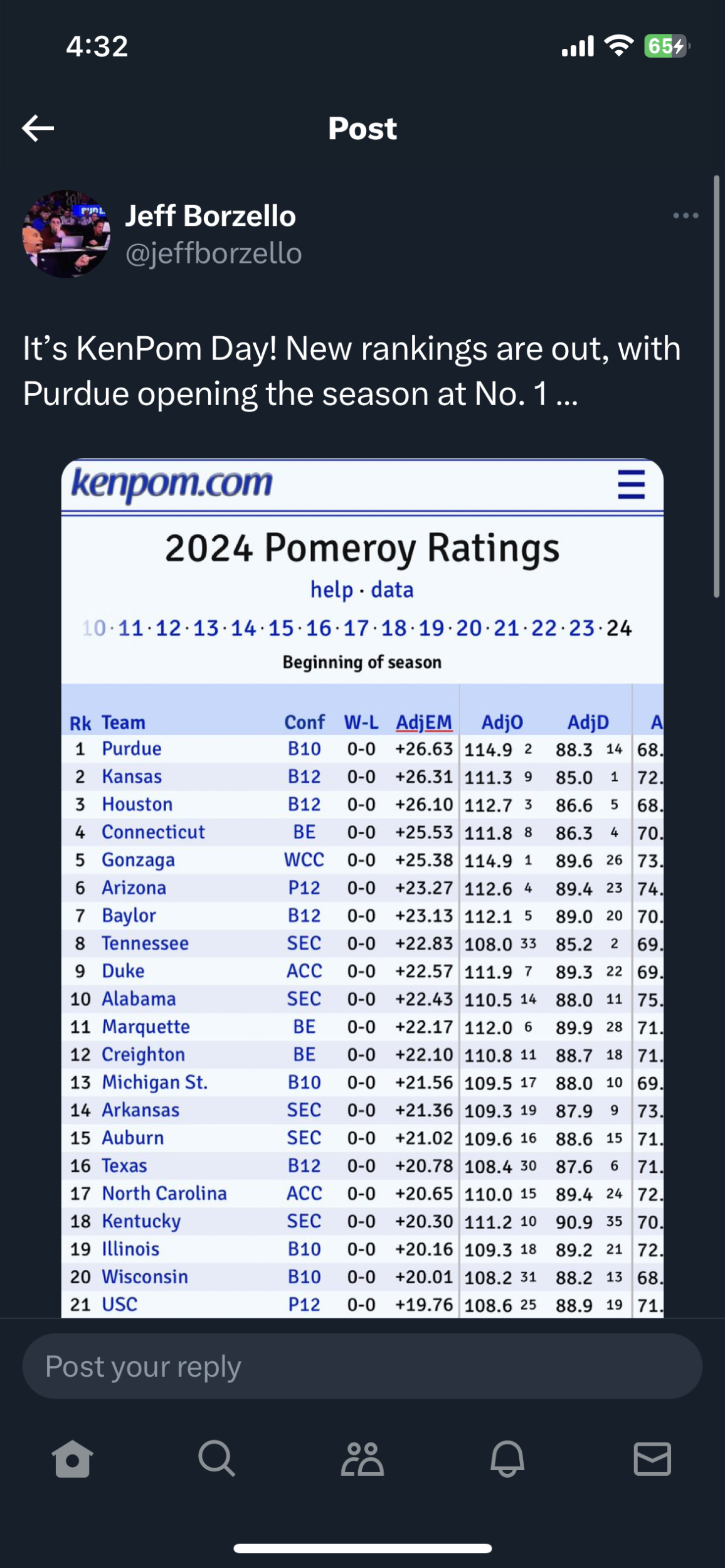Image resolution: width=725 pixels, height=1568 pixels.
Task: Open Jeff Borzello's profile picture
Action: (66, 234)
